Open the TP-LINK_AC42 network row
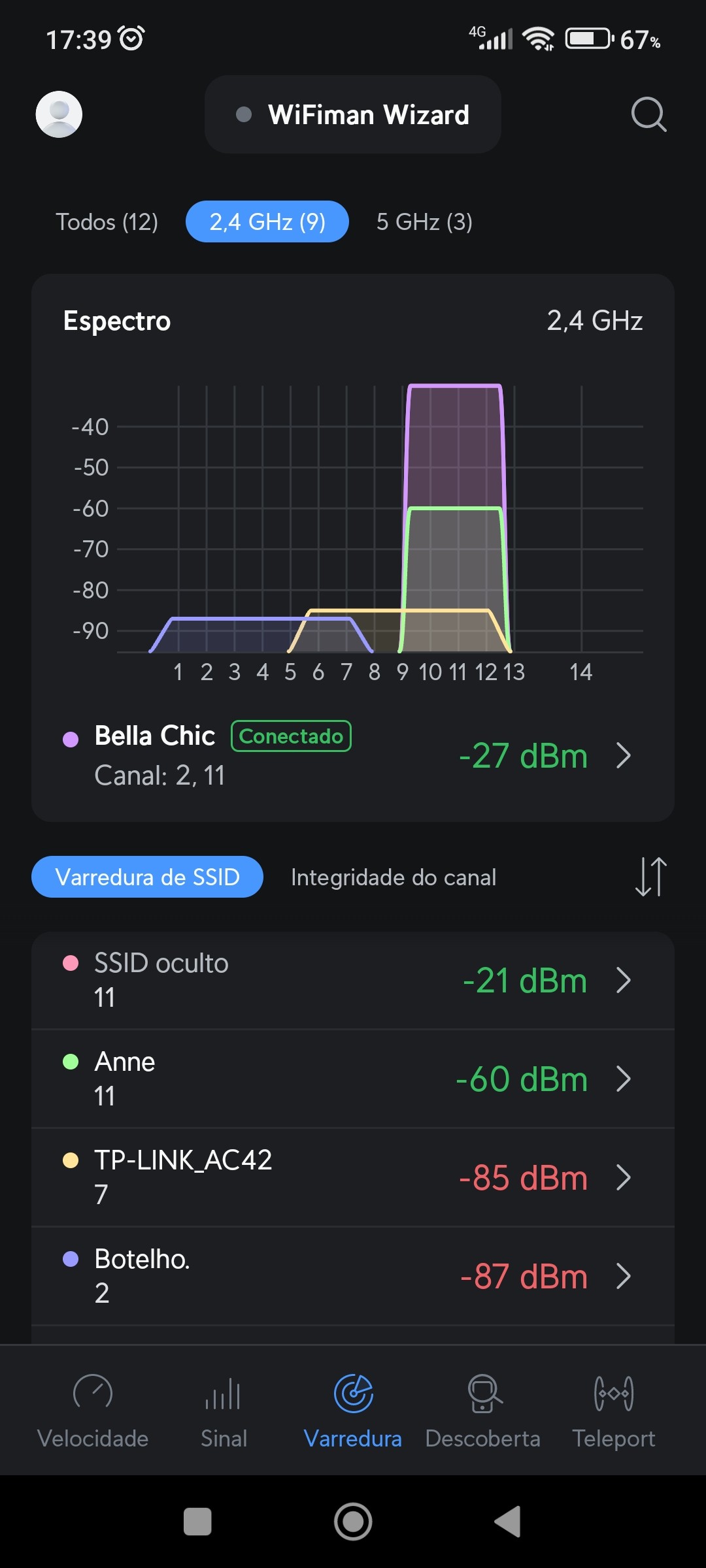 tap(353, 1177)
